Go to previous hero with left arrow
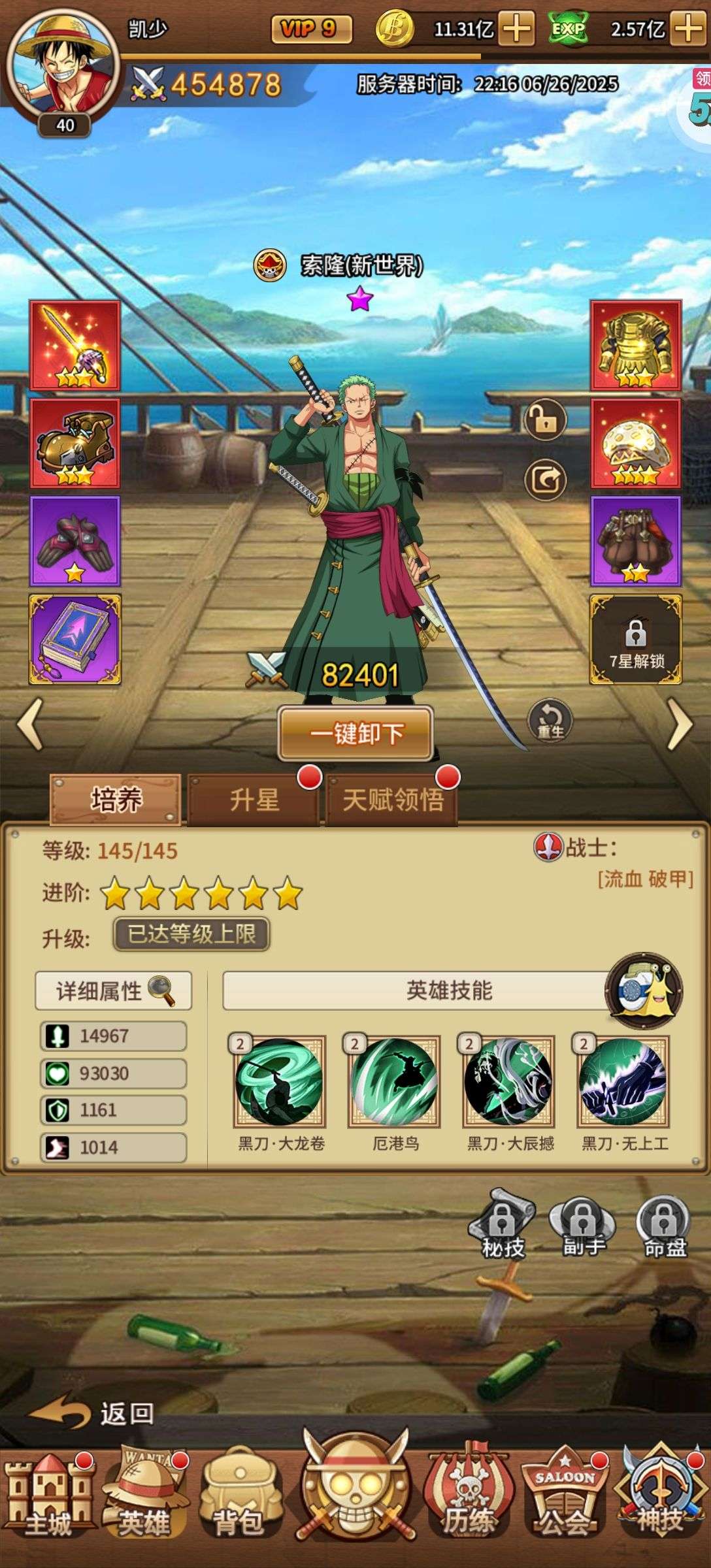The height and width of the screenshot is (1568, 711). (30, 724)
